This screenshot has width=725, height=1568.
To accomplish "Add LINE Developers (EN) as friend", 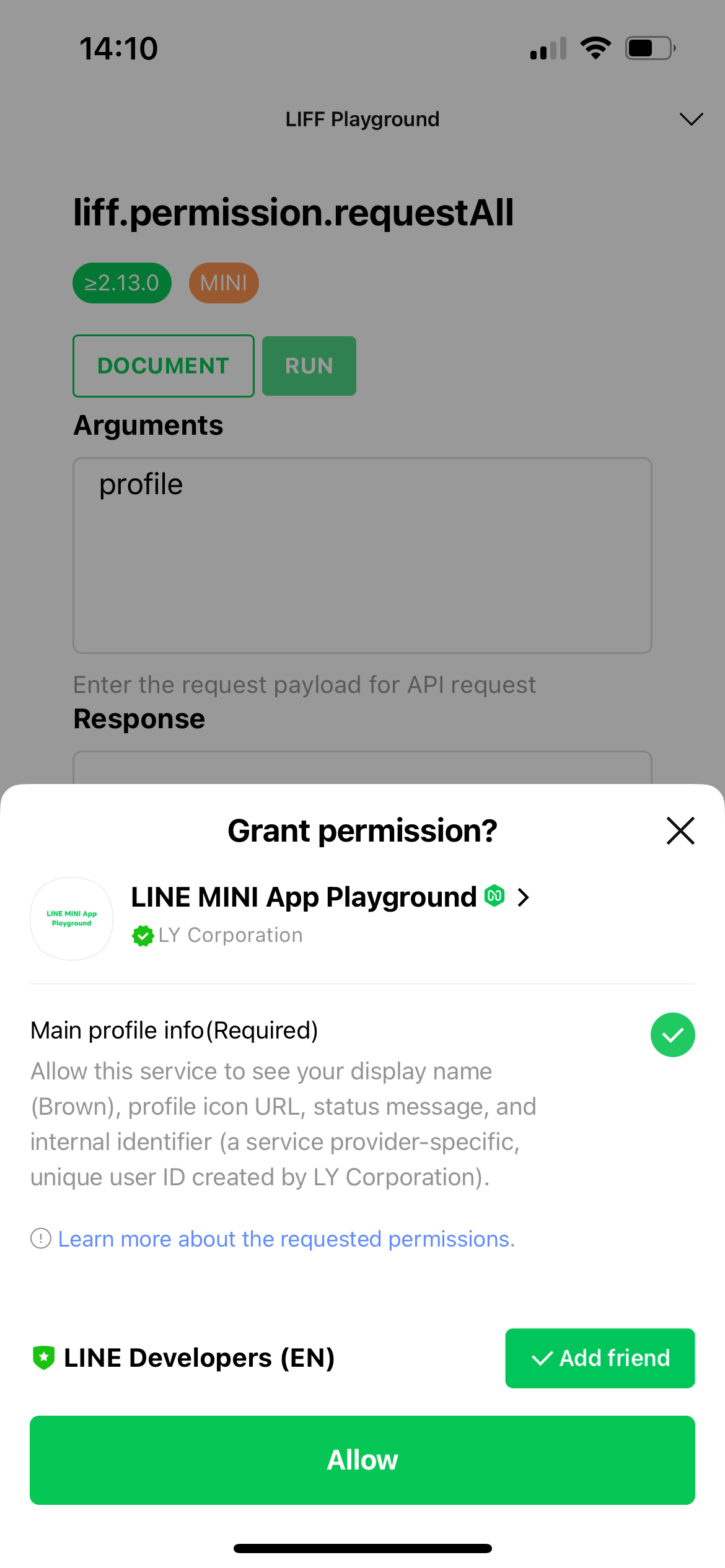I will 600,1357.
